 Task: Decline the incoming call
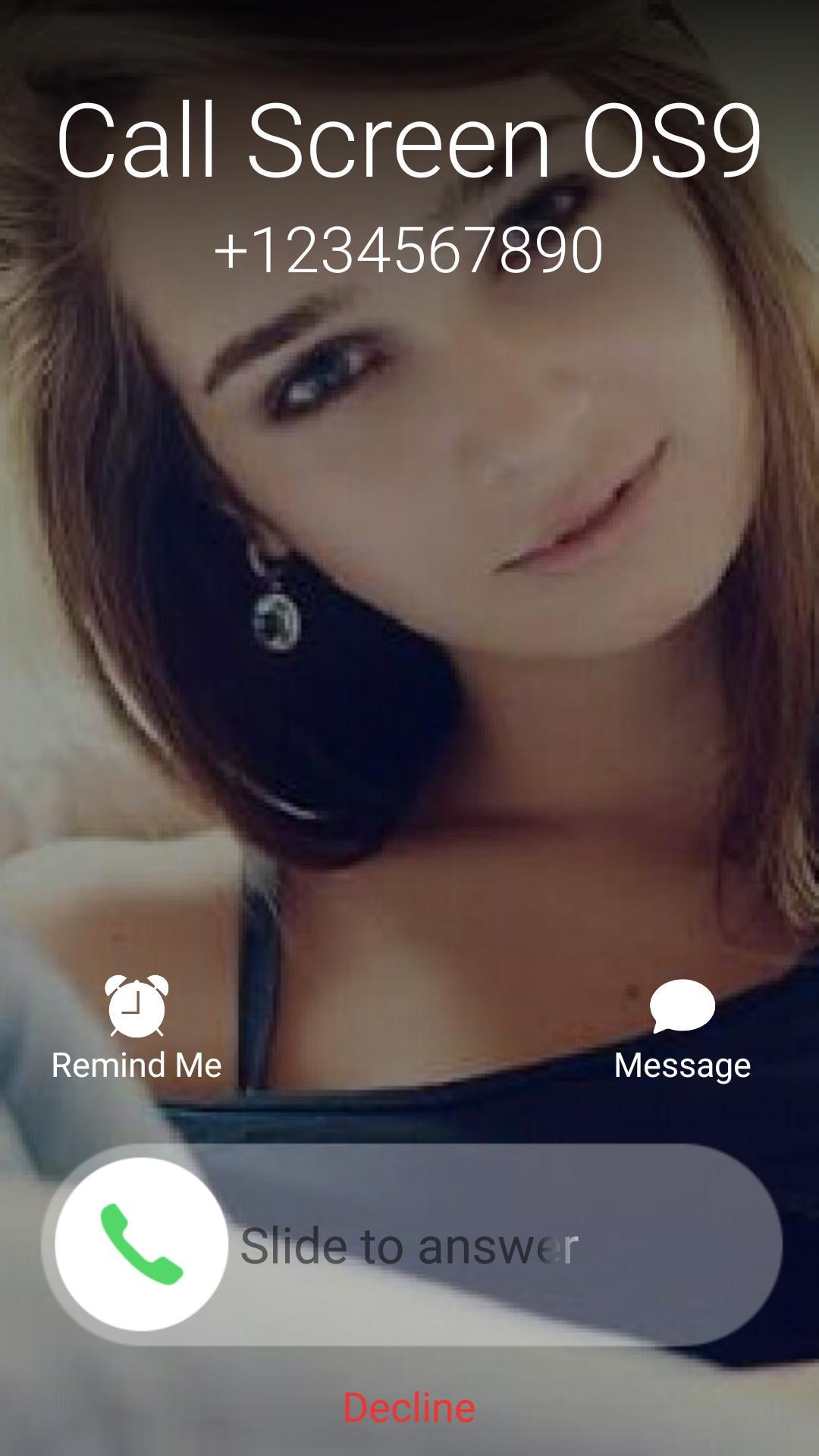pos(409,1407)
